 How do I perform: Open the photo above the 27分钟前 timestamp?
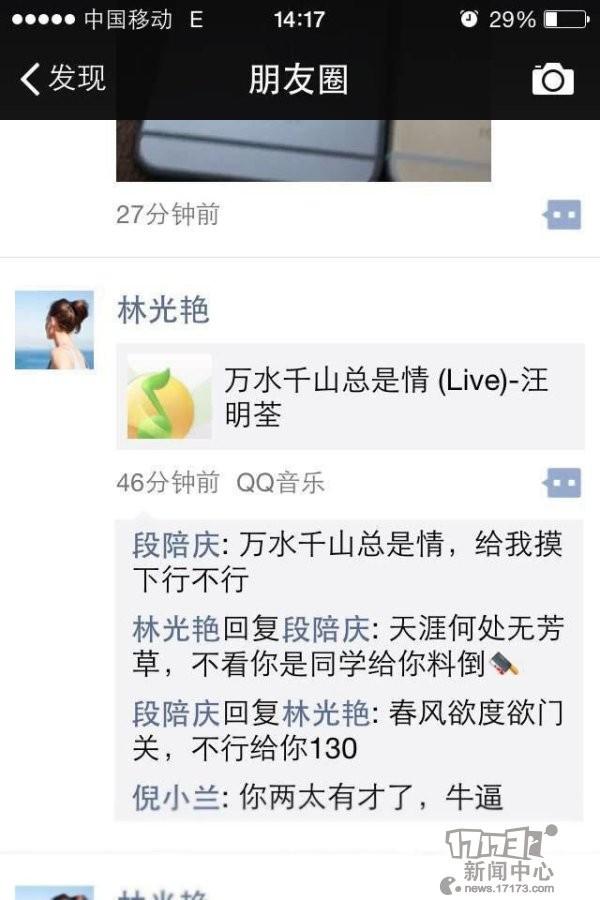(x=303, y=150)
